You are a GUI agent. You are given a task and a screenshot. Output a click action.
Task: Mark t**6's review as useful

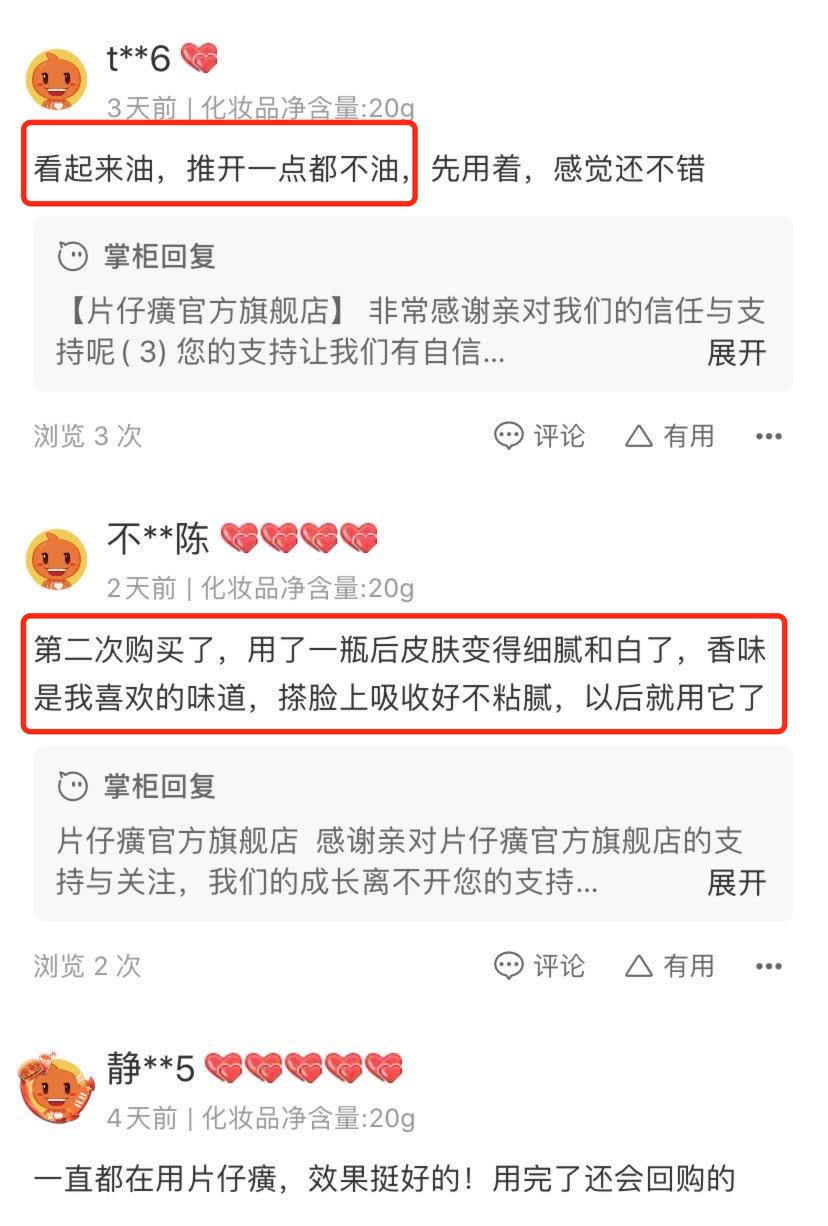click(670, 436)
